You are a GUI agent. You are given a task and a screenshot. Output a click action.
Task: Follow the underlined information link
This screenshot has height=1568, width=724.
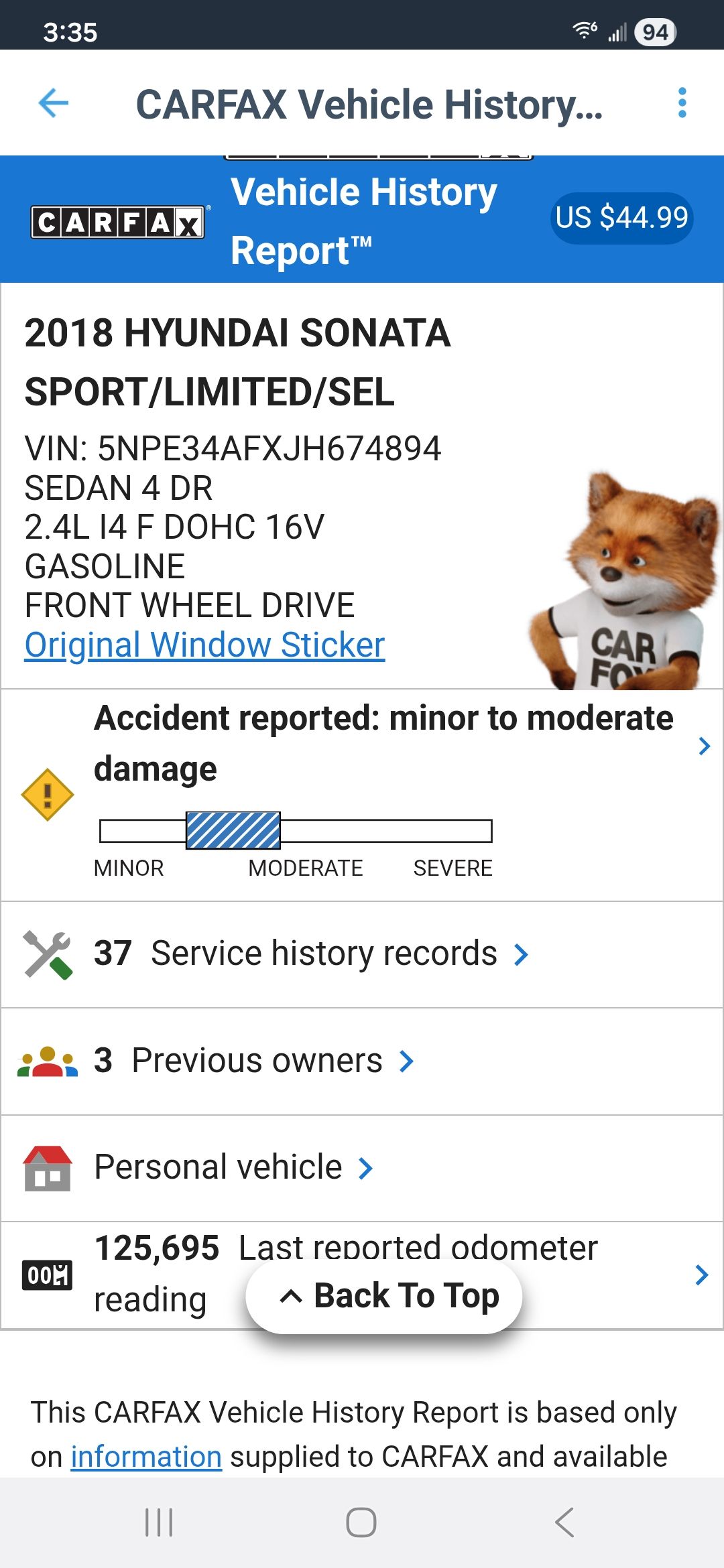click(x=146, y=1457)
